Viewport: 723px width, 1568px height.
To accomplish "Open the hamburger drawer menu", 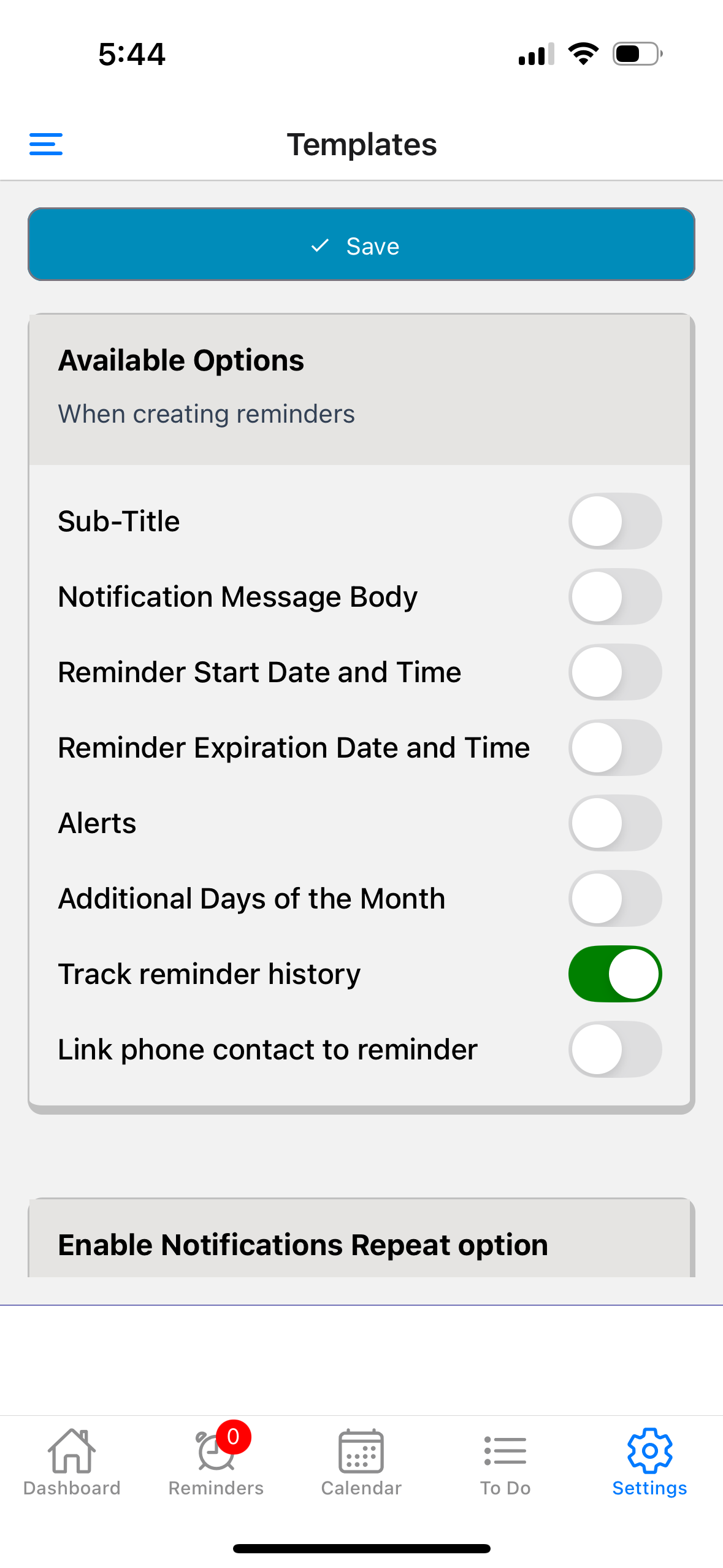I will (46, 144).
